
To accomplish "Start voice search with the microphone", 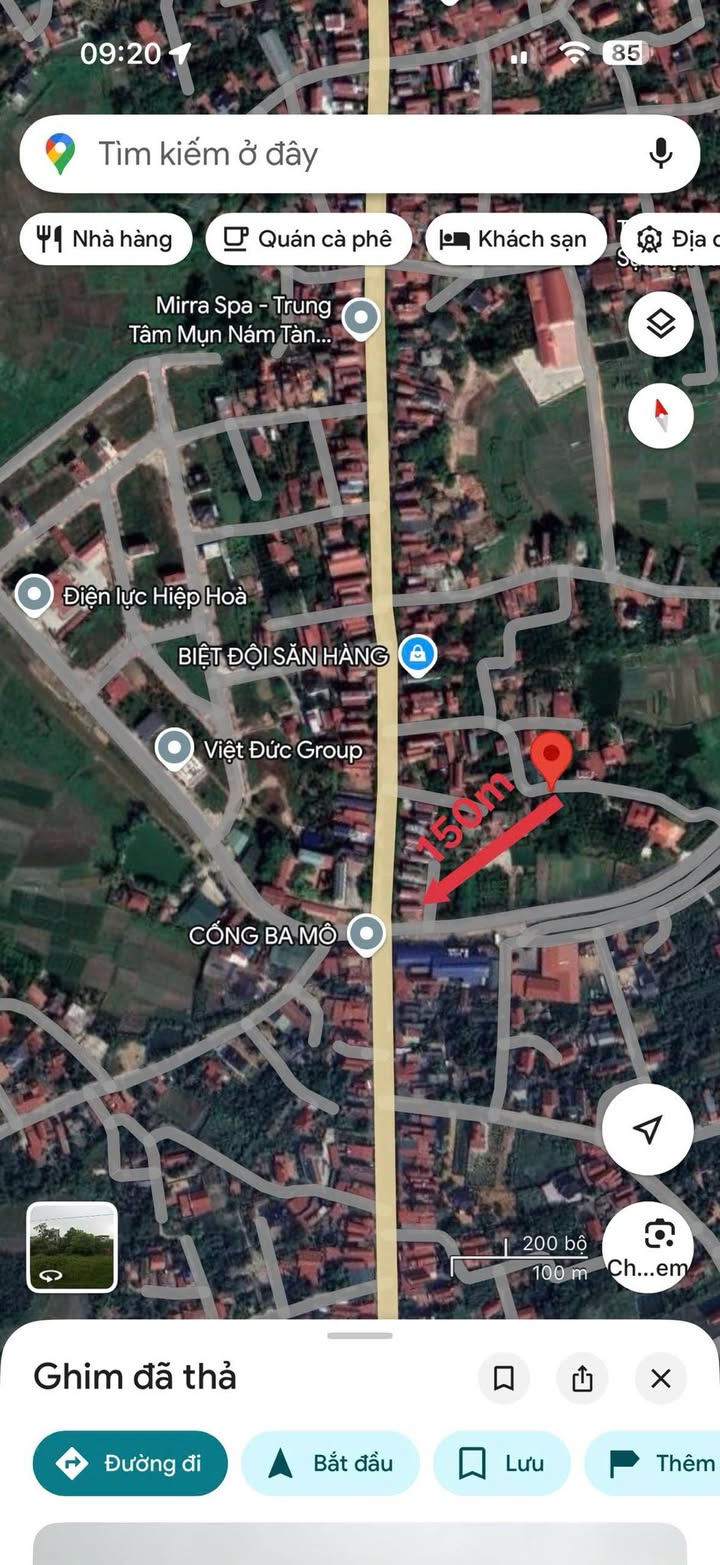I will [659, 154].
